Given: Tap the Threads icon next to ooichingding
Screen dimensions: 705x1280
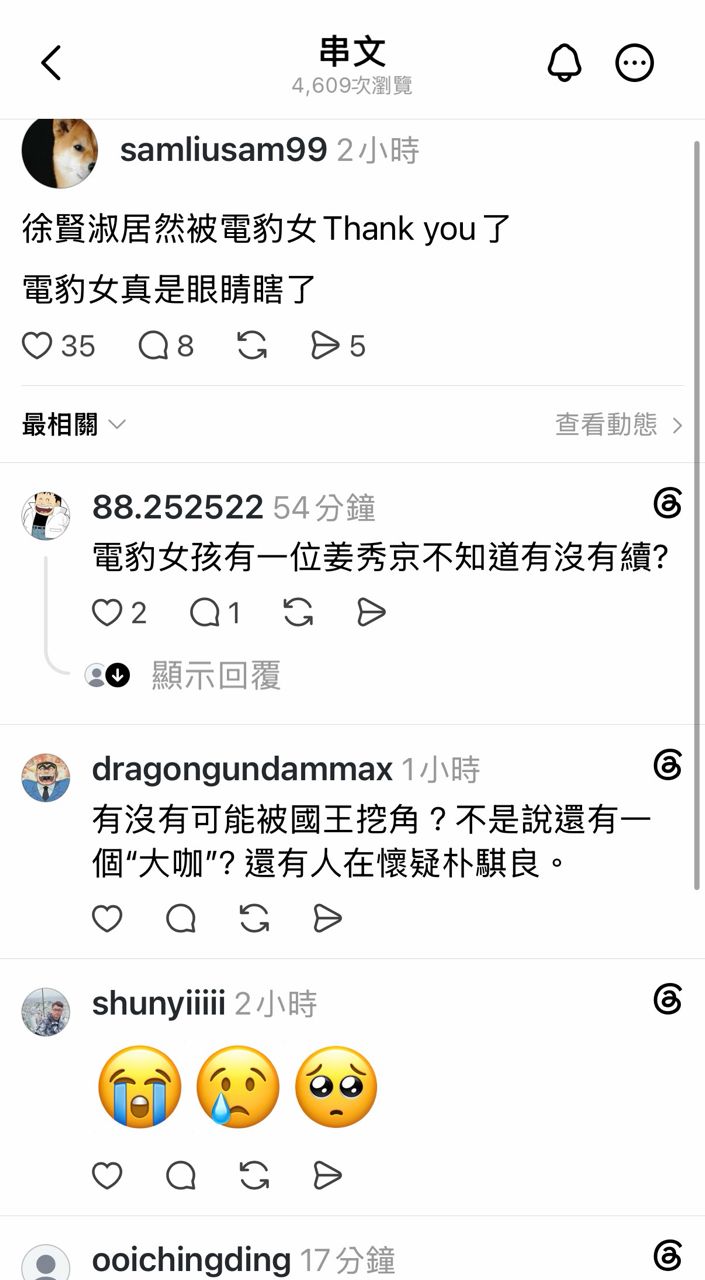Looking at the screenshot, I should coord(667,1254).
